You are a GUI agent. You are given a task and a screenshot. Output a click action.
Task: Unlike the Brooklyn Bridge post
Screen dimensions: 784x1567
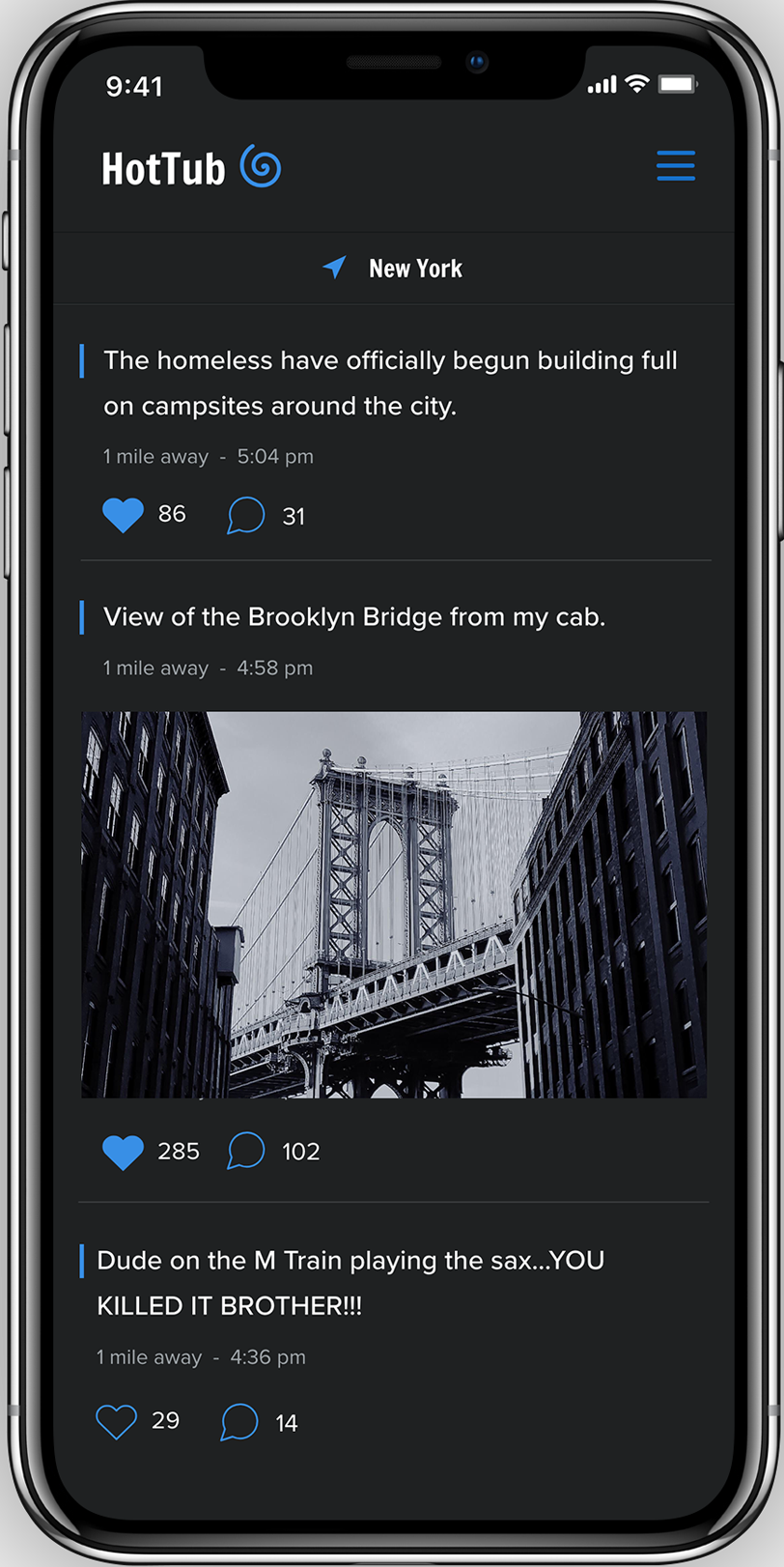point(123,1152)
